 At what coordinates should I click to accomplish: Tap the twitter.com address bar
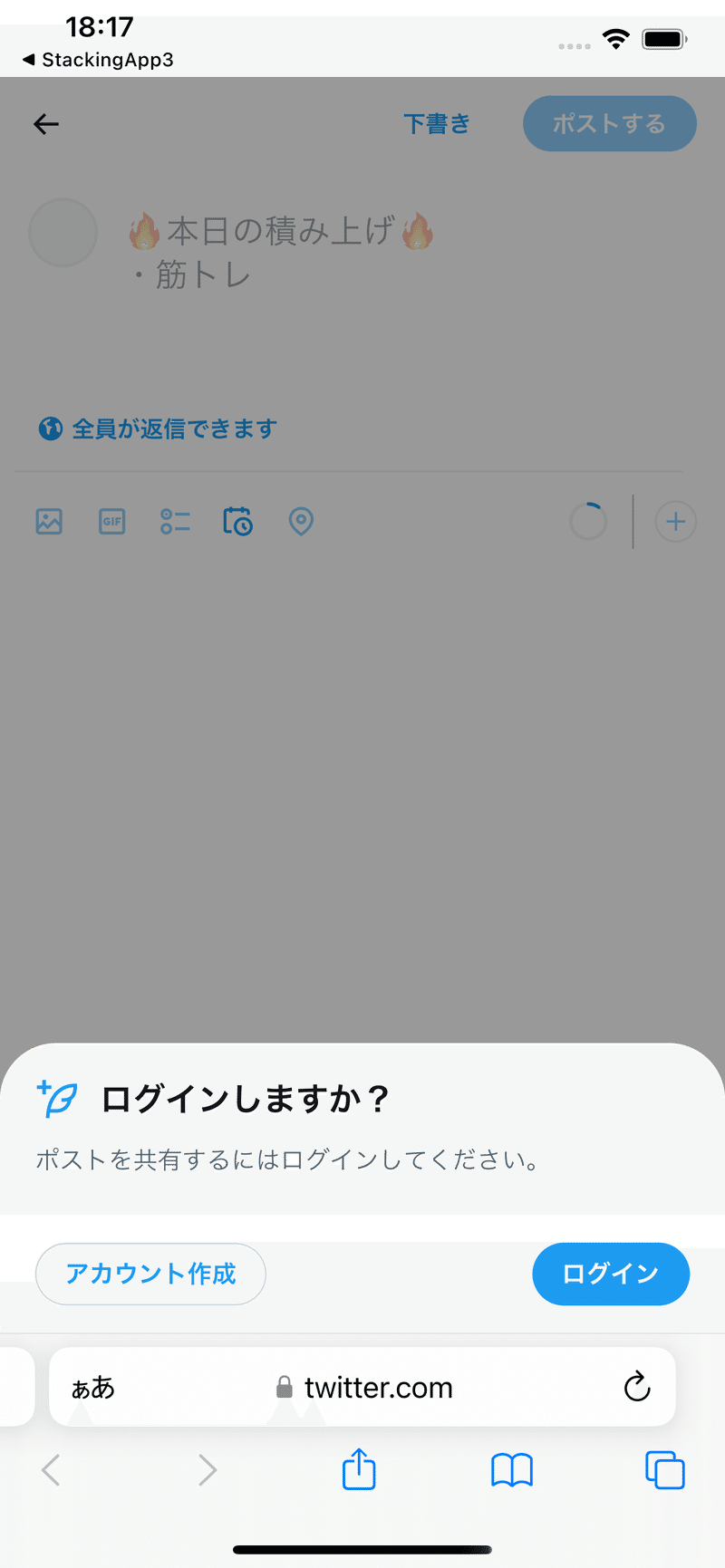coord(362,1387)
